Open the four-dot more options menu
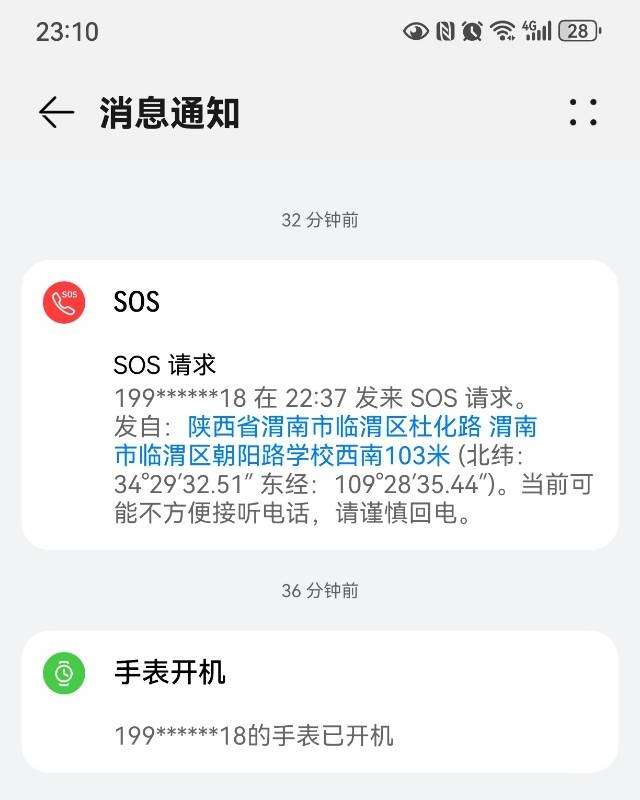Viewport: 640px width, 800px height. [583, 113]
